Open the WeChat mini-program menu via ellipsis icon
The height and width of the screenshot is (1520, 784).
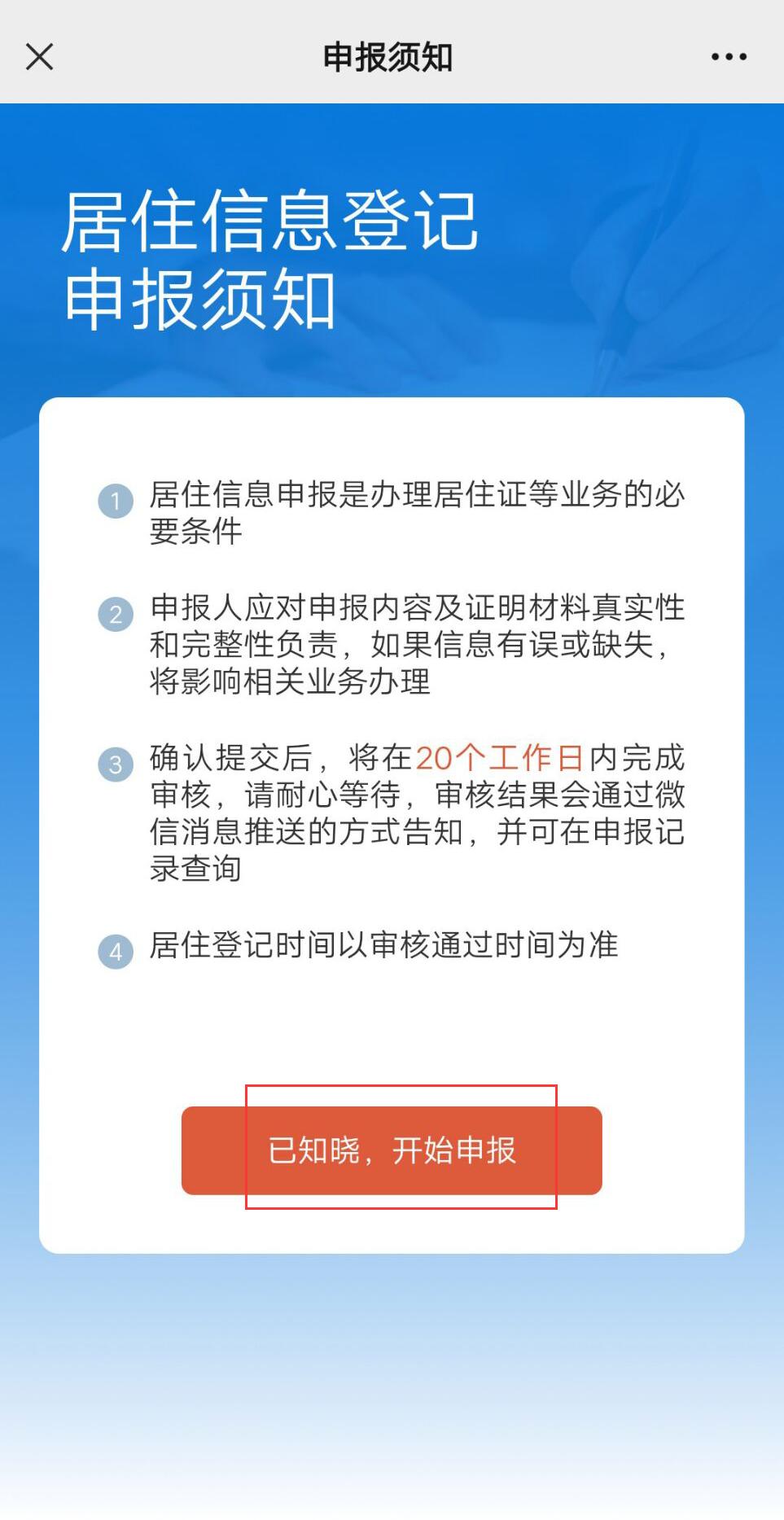727,56
